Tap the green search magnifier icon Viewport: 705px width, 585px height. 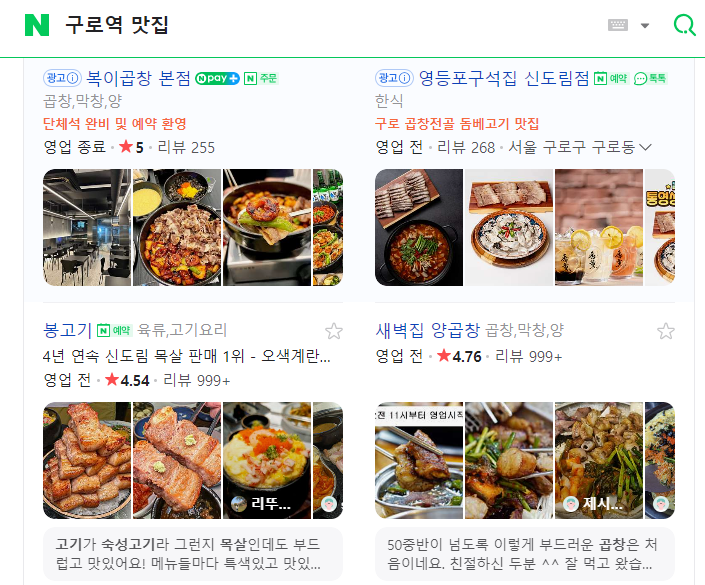684,25
